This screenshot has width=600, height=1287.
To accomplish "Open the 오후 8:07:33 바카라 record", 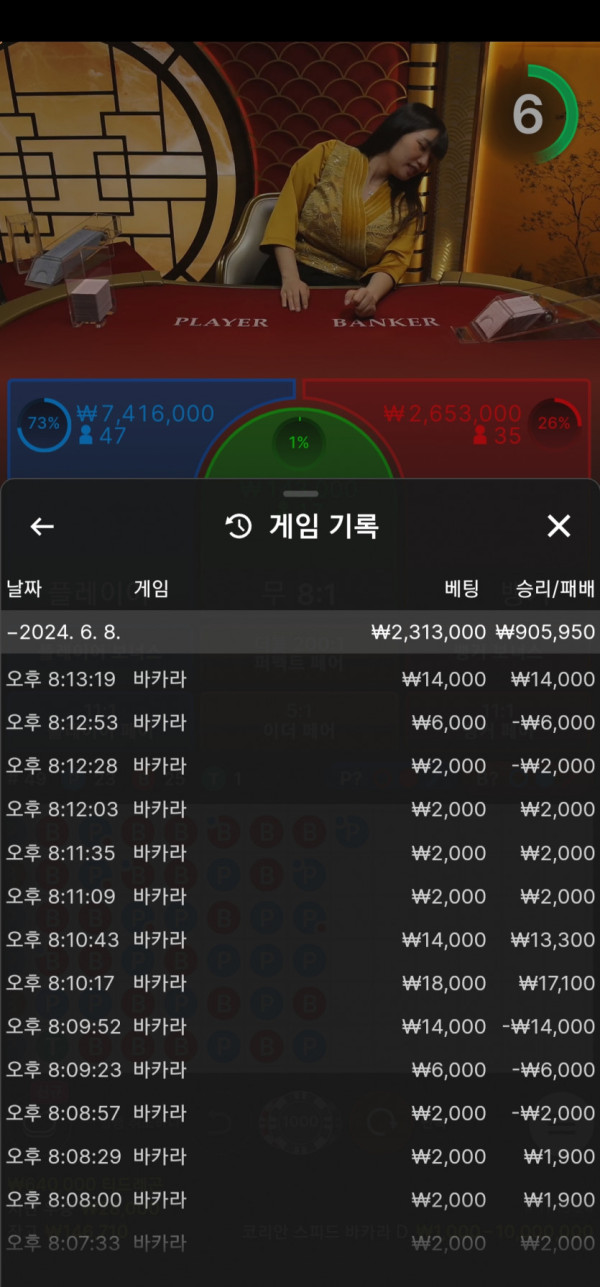I will click(x=300, y=1243).
